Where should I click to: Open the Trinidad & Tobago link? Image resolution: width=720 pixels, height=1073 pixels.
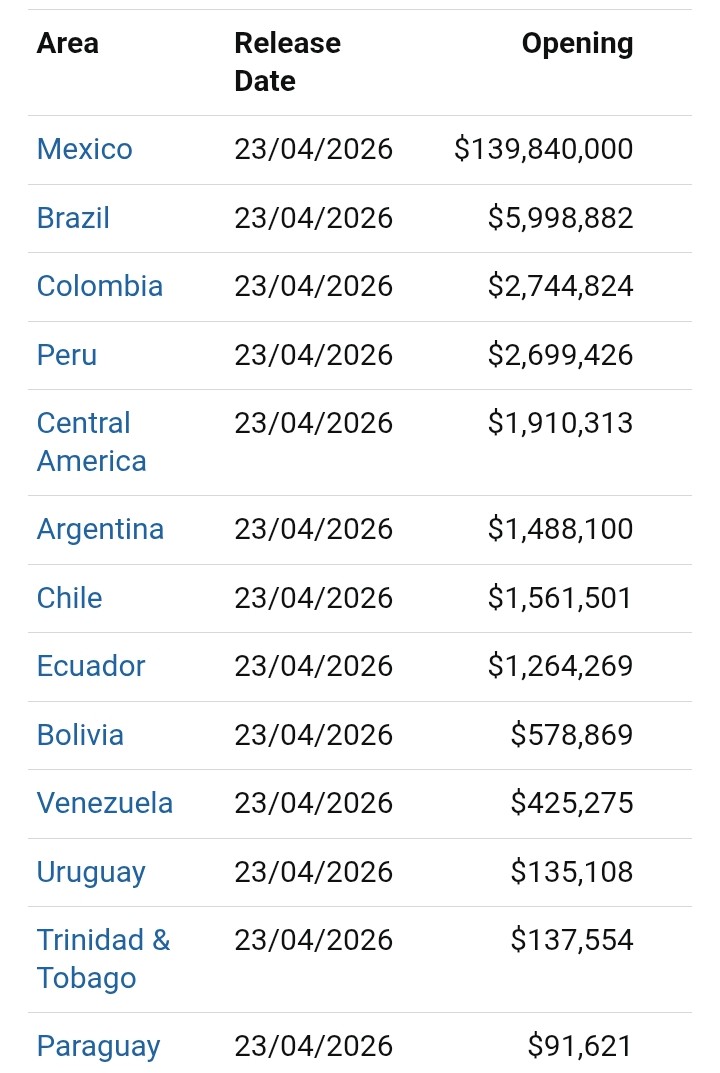[103, 959]
